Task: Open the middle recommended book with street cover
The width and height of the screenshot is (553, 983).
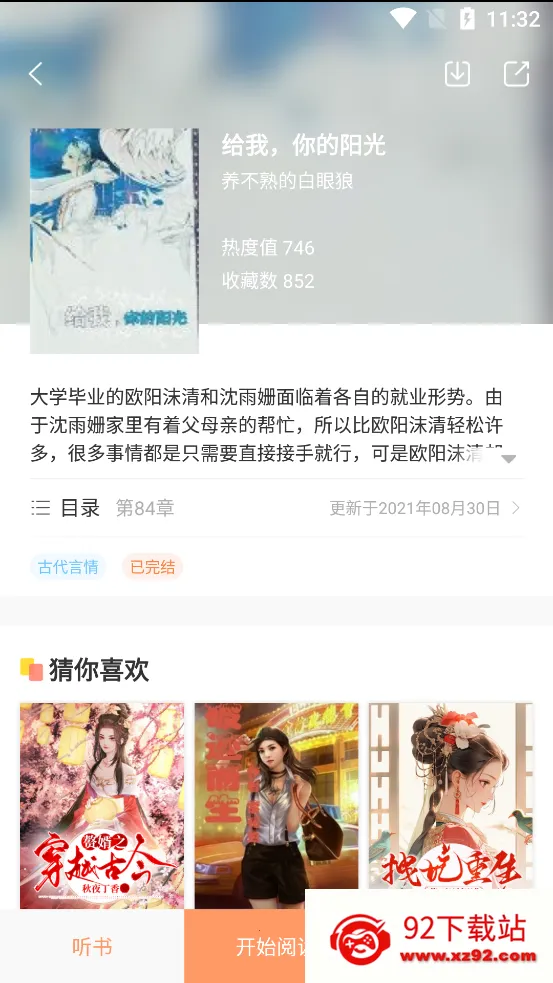Action: [x=276, y=806]
